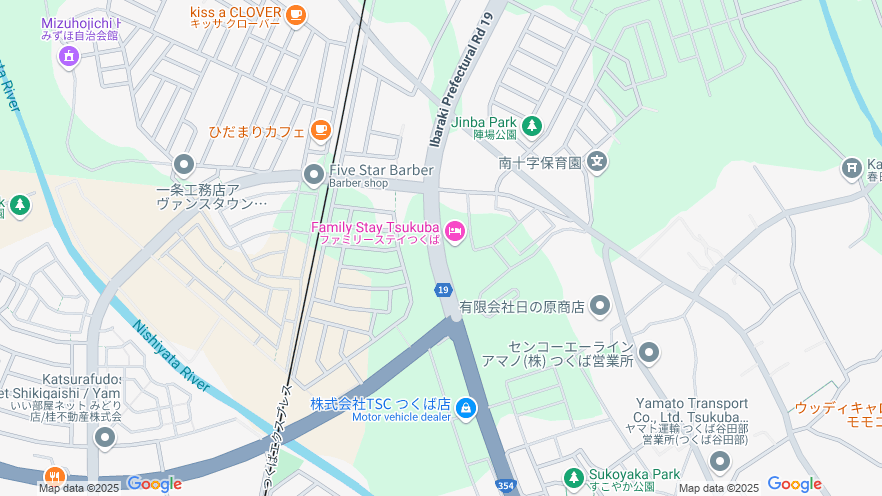Open the Mizuhojichi community hall pin

click(x=68, y=55)
